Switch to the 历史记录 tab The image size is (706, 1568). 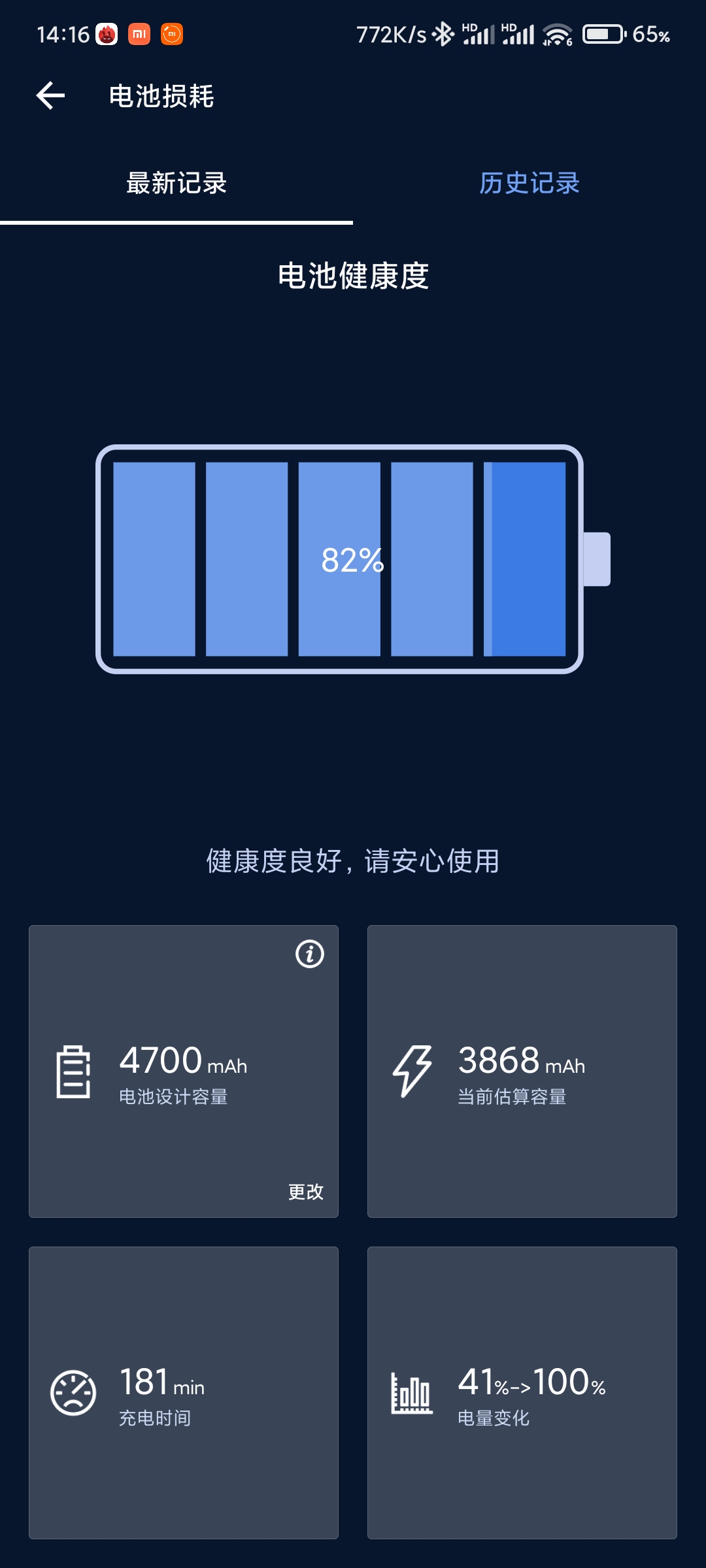click(x=529, y=183)
